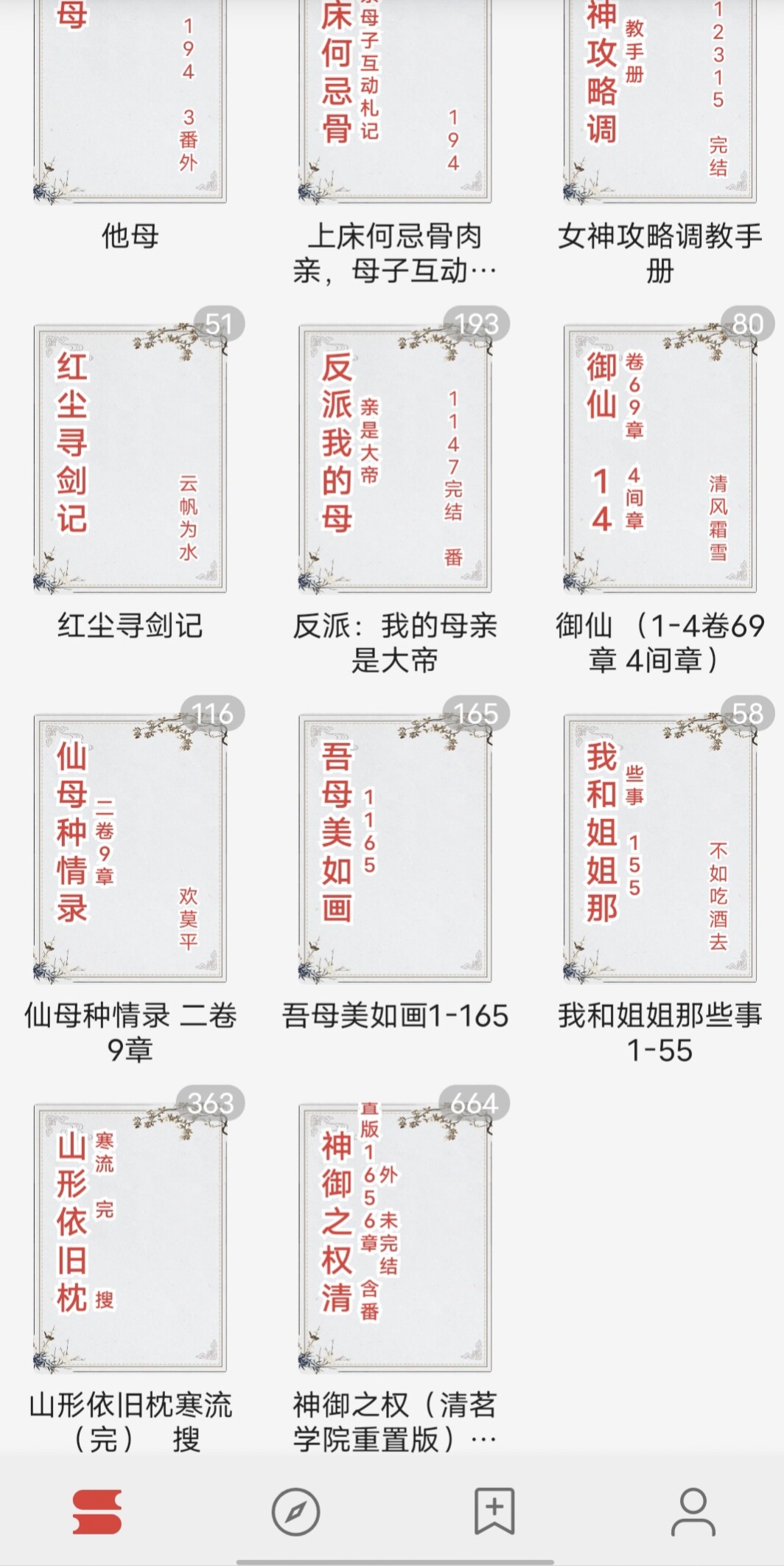Open the book 红尘寻剑记
Screen dimensions: 784x1566
pos(130,459)
